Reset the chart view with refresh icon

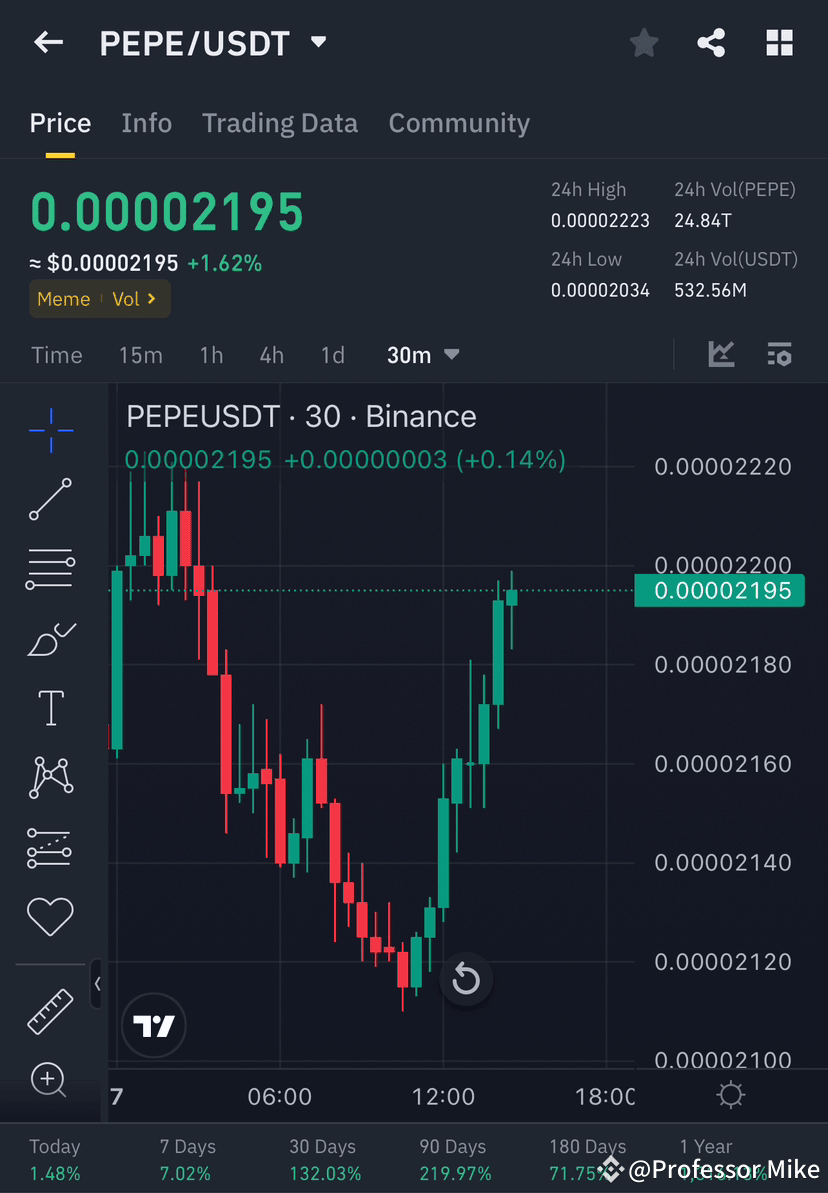tap(466, 979)
